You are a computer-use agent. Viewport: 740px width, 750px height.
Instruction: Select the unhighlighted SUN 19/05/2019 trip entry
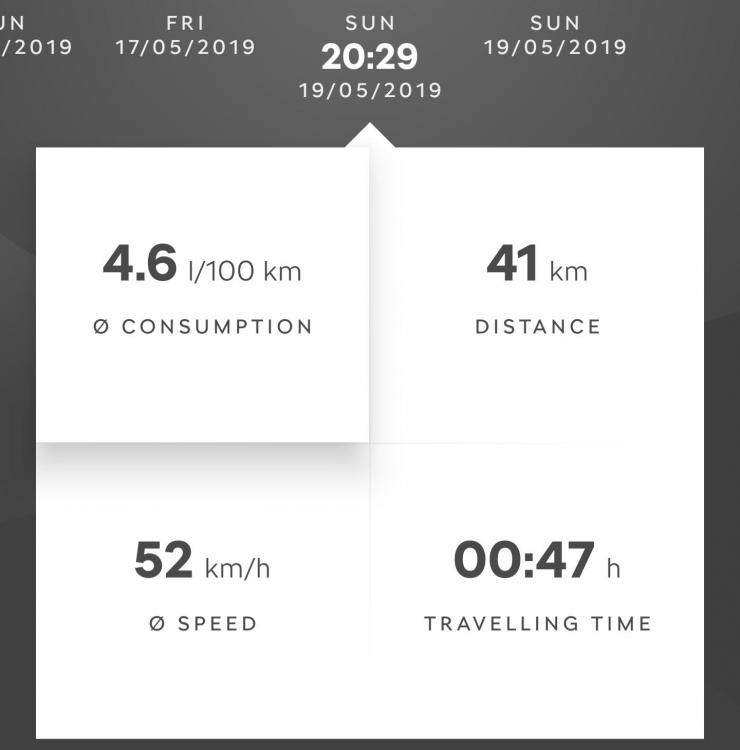[555, 35]
